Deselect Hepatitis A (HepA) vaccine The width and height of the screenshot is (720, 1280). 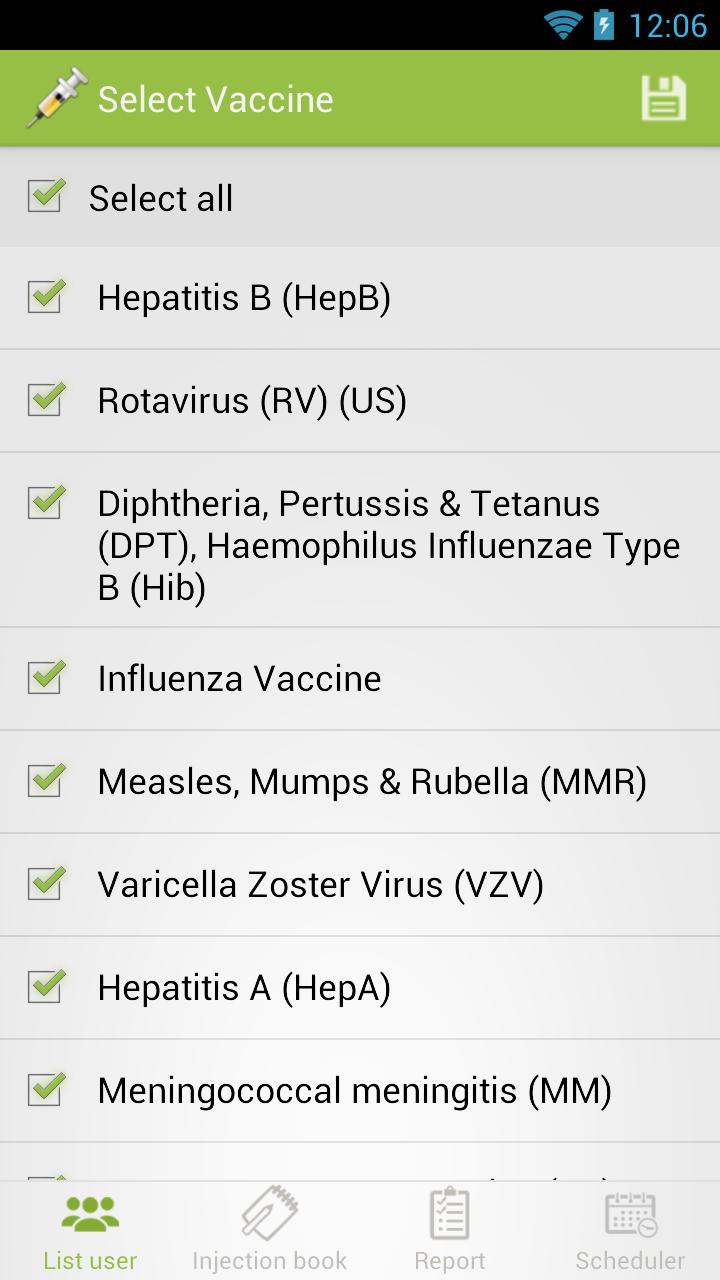pos(44,987)
